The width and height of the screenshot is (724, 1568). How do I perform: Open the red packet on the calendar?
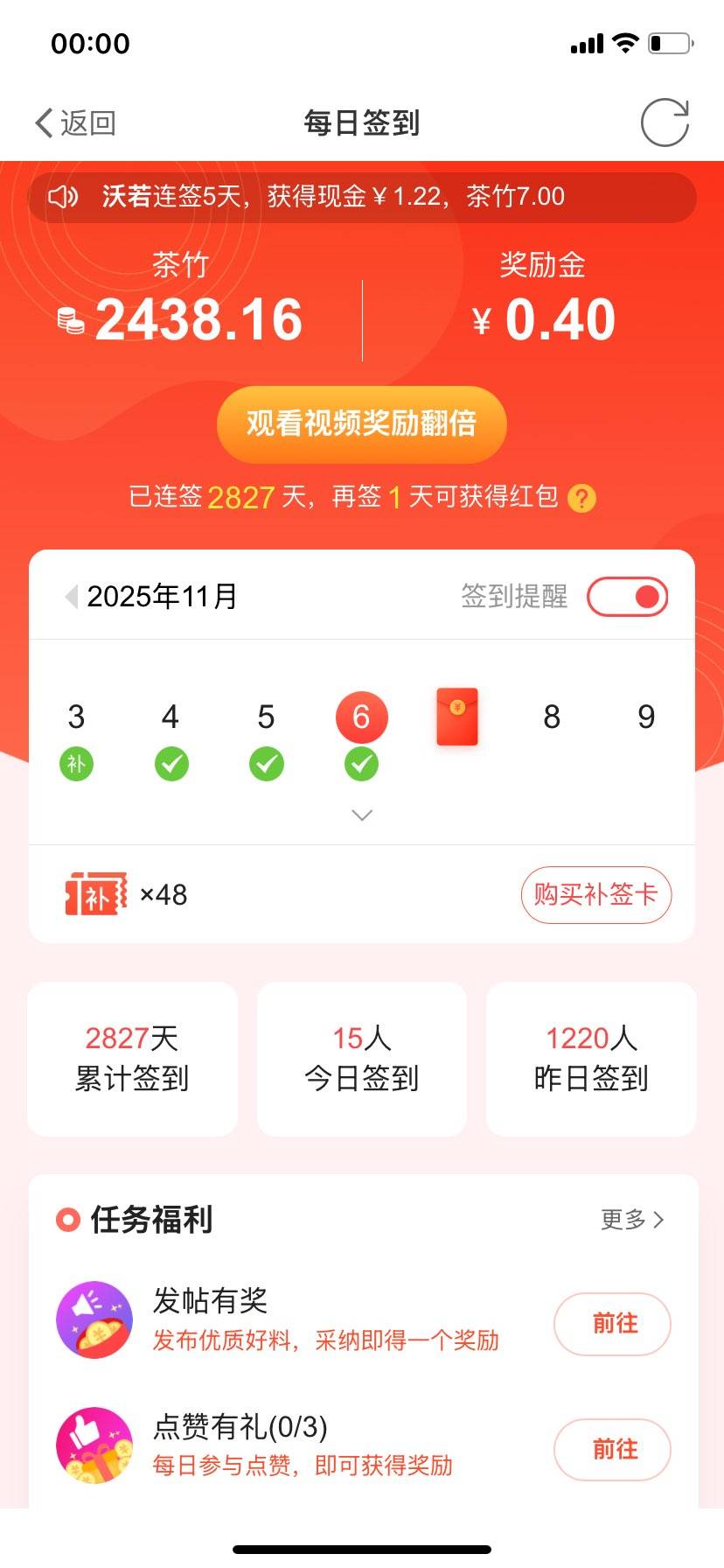pos(456,717)
